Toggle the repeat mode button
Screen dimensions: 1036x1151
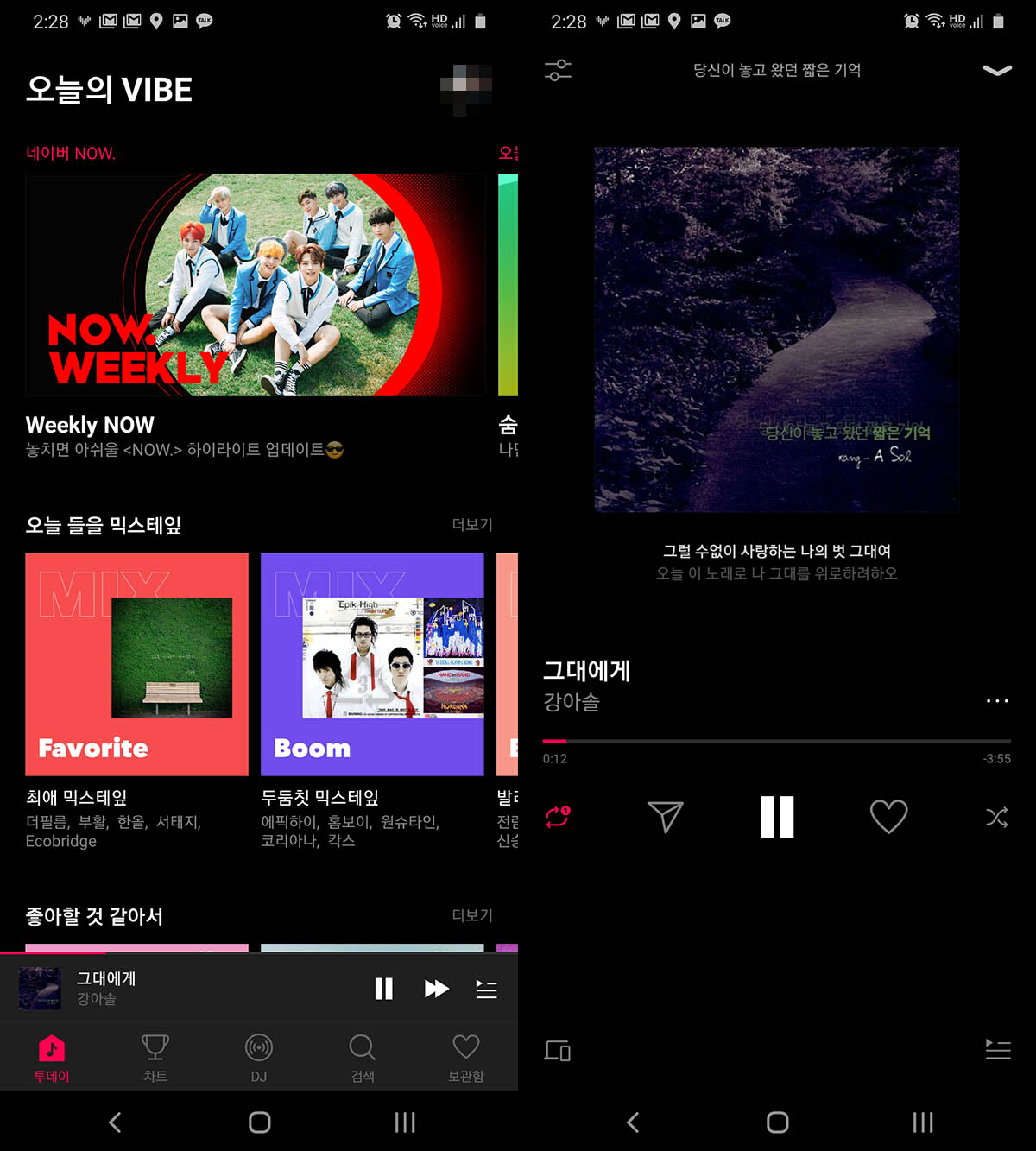[x=558, y=816]
